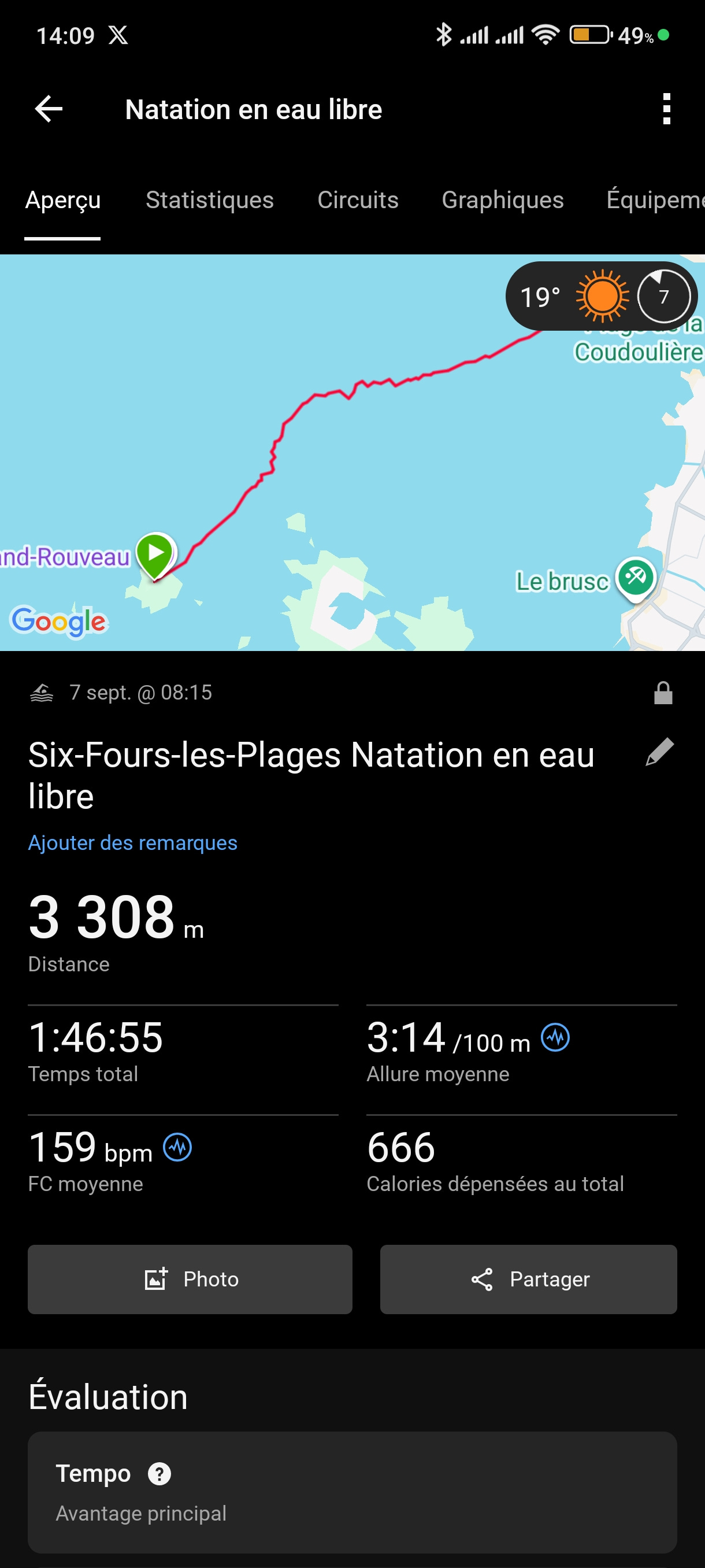The image size is (705, 1568).
Task: Switch to the Statistiques tab
Action: click(209, 200)
